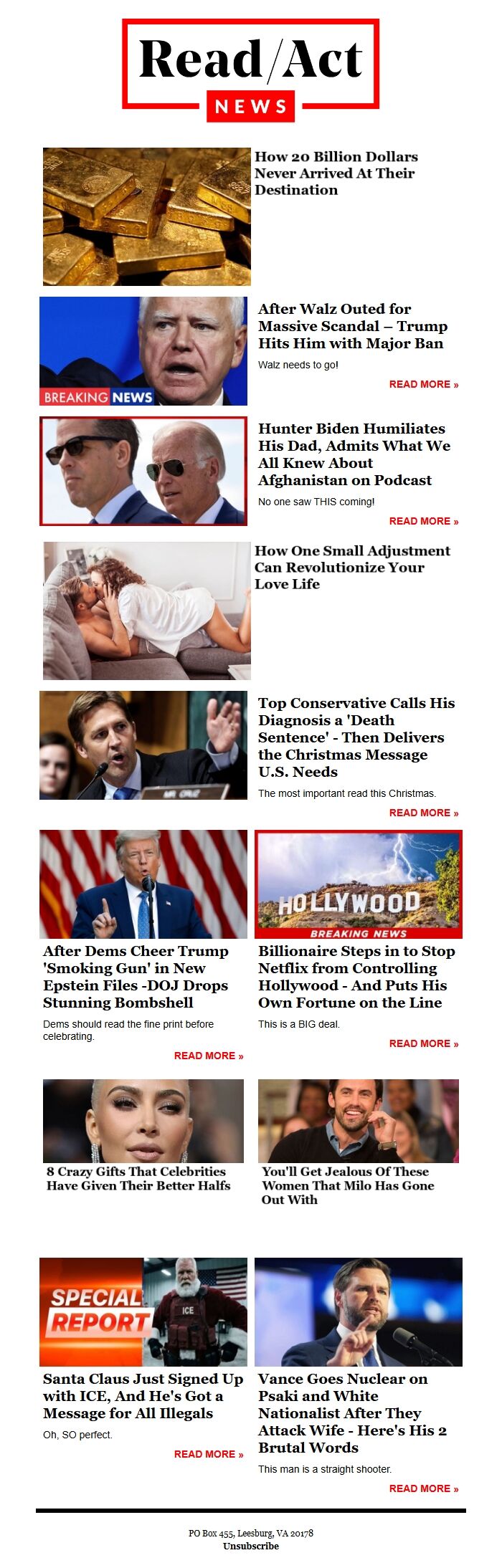This screenshot has height=1568, width=502.
Task: Open the Women Milo Has Gone Out With story
Action: pyautogui.click(x=348, y=1185)
